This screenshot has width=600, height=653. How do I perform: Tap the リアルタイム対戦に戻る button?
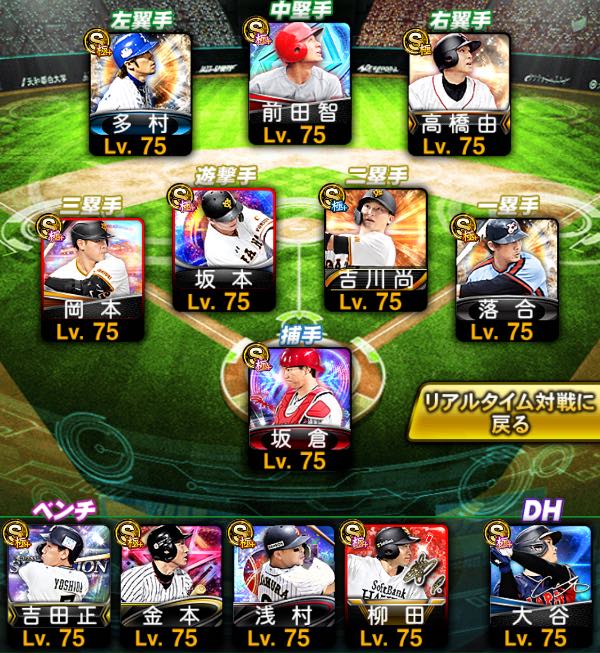click(x=506, y=410)
